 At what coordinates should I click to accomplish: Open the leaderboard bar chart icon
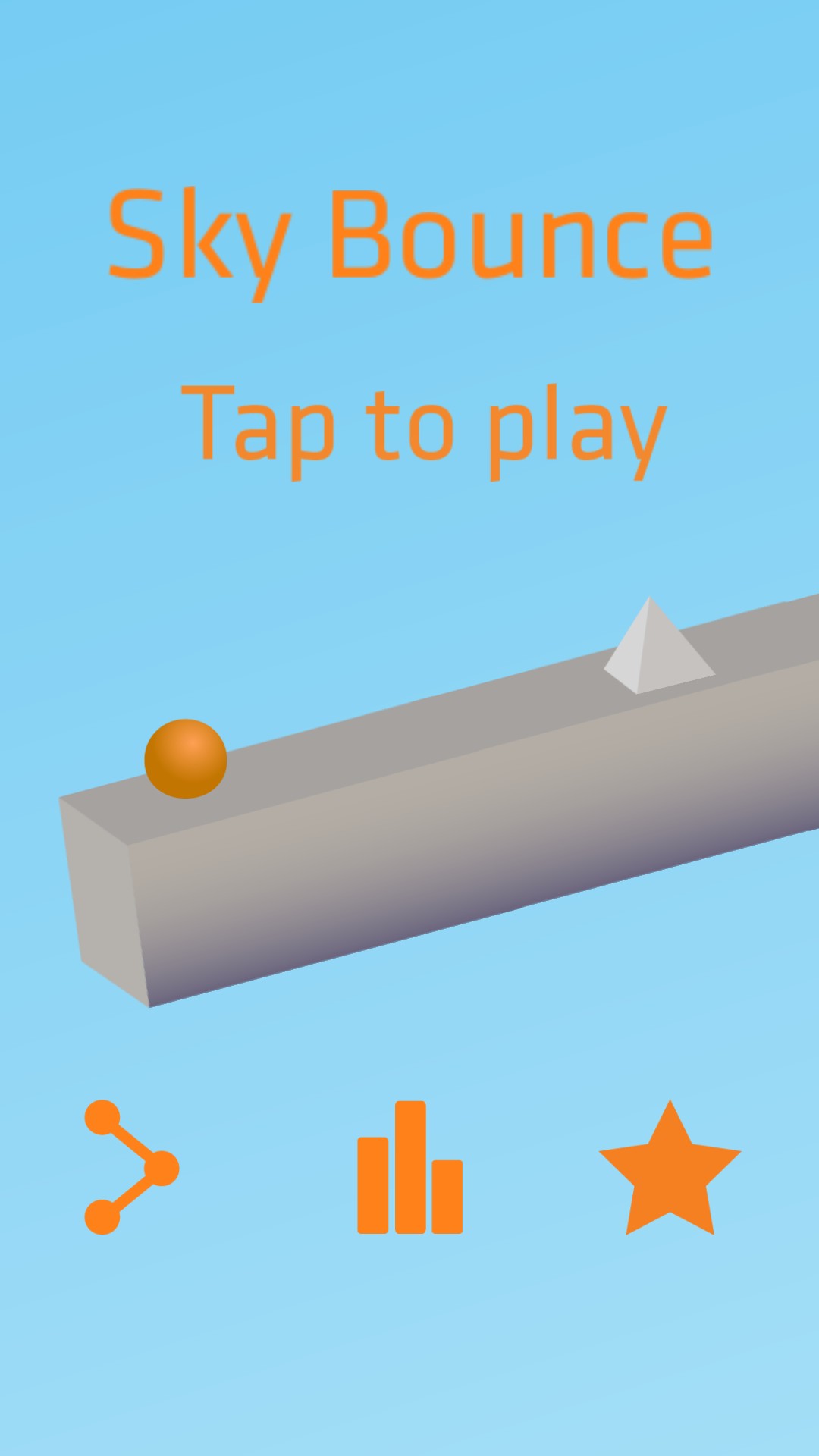409,1167
